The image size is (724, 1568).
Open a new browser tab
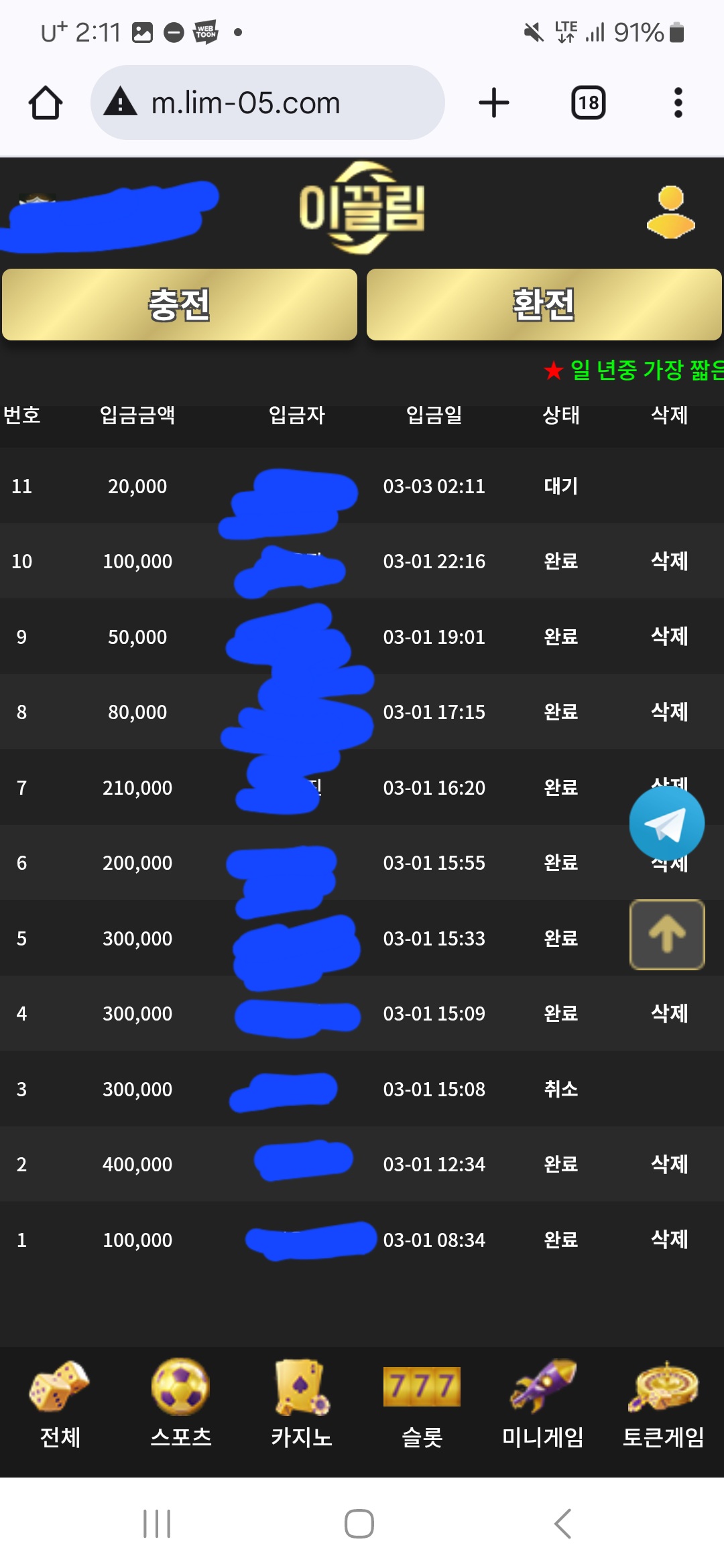[x=494, y=103]
